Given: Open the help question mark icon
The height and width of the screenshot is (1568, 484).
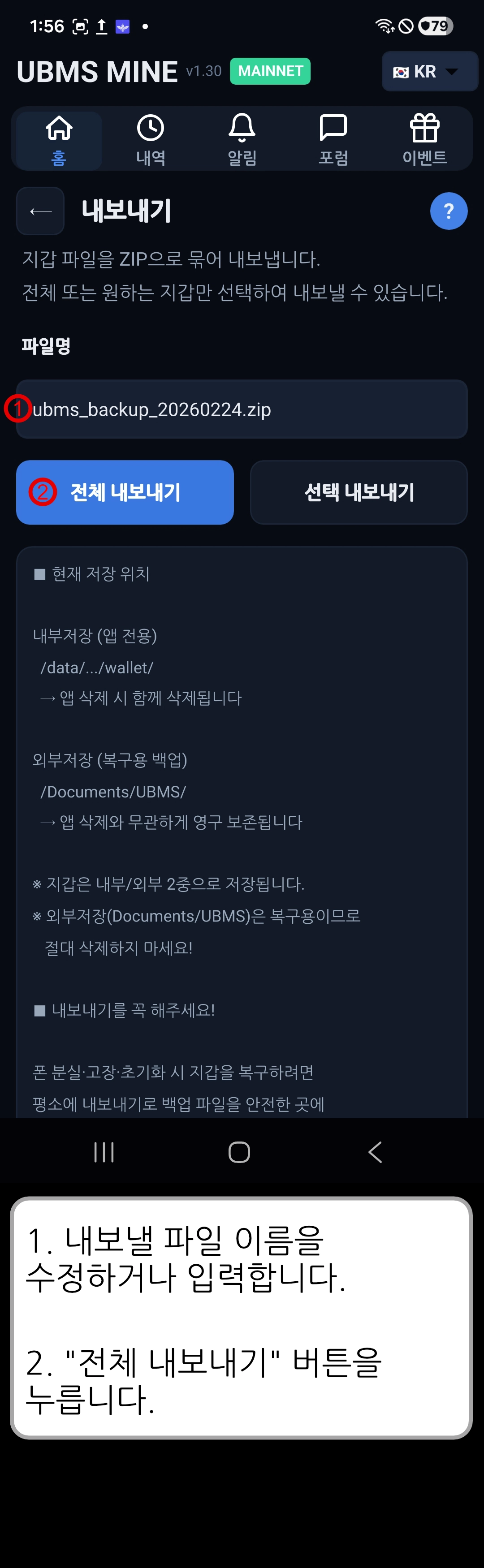Looking at the screenshot, I should [448, 211].
